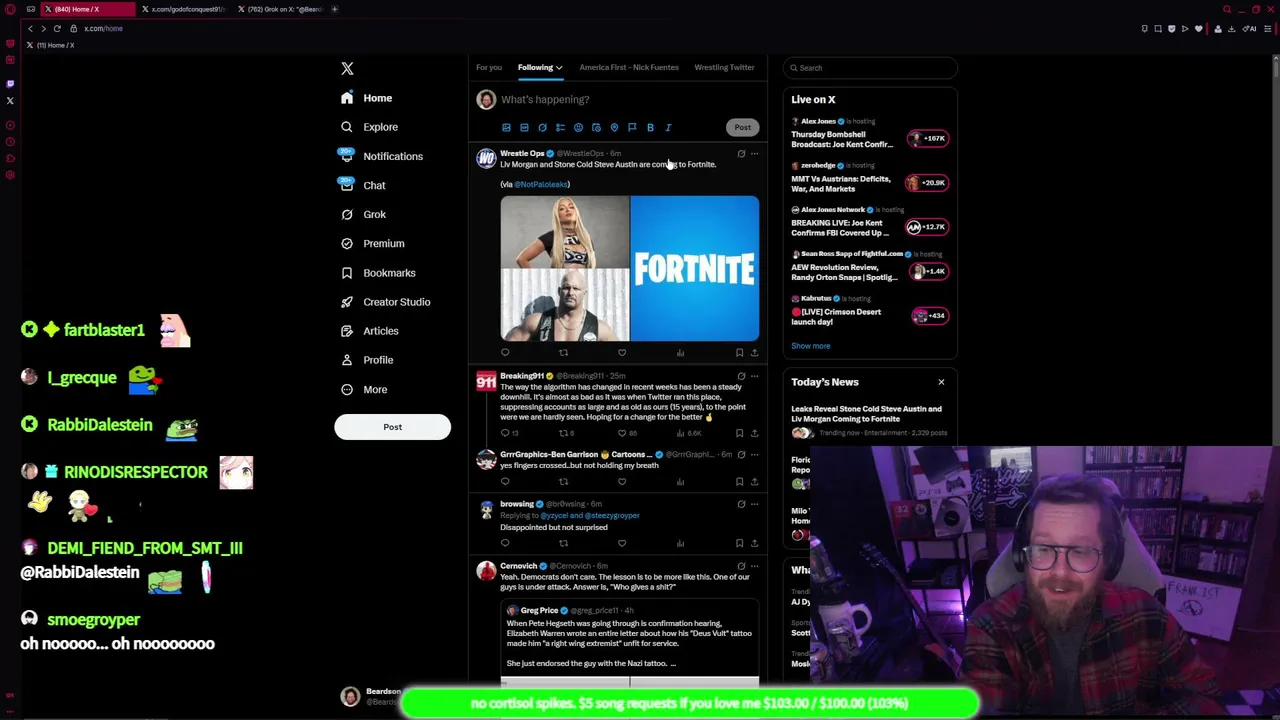Viewport: 1280px width, 720px height.
Task: Like the Wrestle Ops Fortnite post
Action: tap(622, 353)
